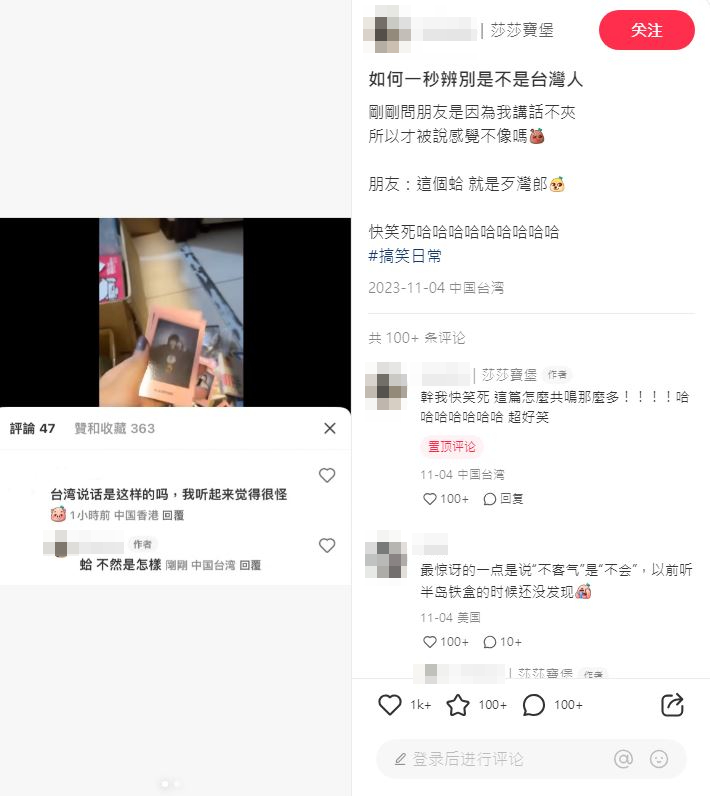Reply to the 中国香港 comment via 回覆
Screen dimensions: 710x796
click(x=172, y=515)
